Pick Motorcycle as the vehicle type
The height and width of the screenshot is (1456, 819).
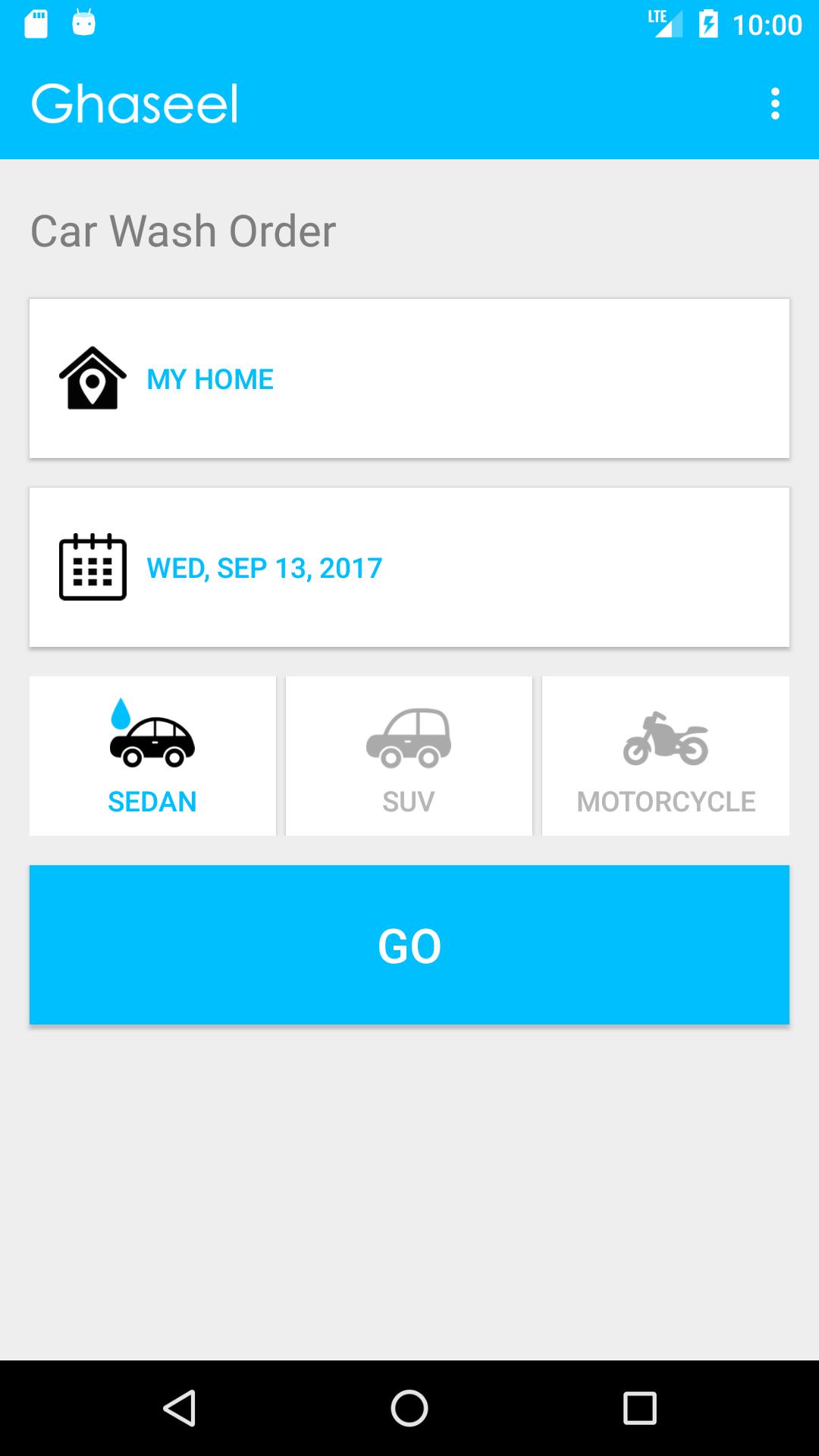click(666, 756)
